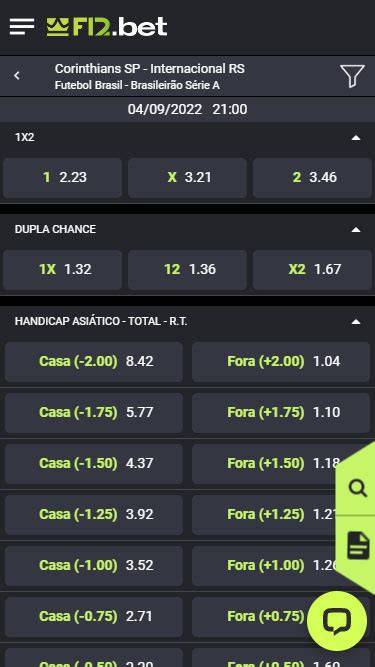Go back using the left arrow
The height and width of the screenshot is (667, 375).
pos(17,76)
